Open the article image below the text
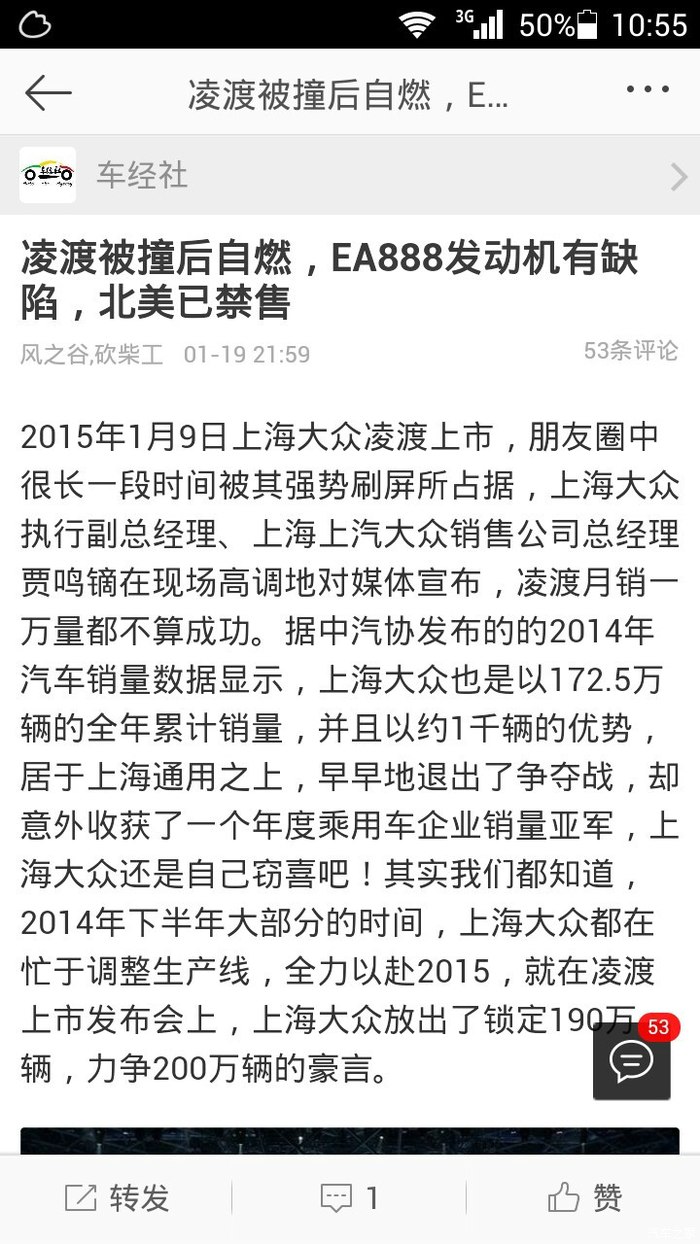 [x=350, y=1140]
